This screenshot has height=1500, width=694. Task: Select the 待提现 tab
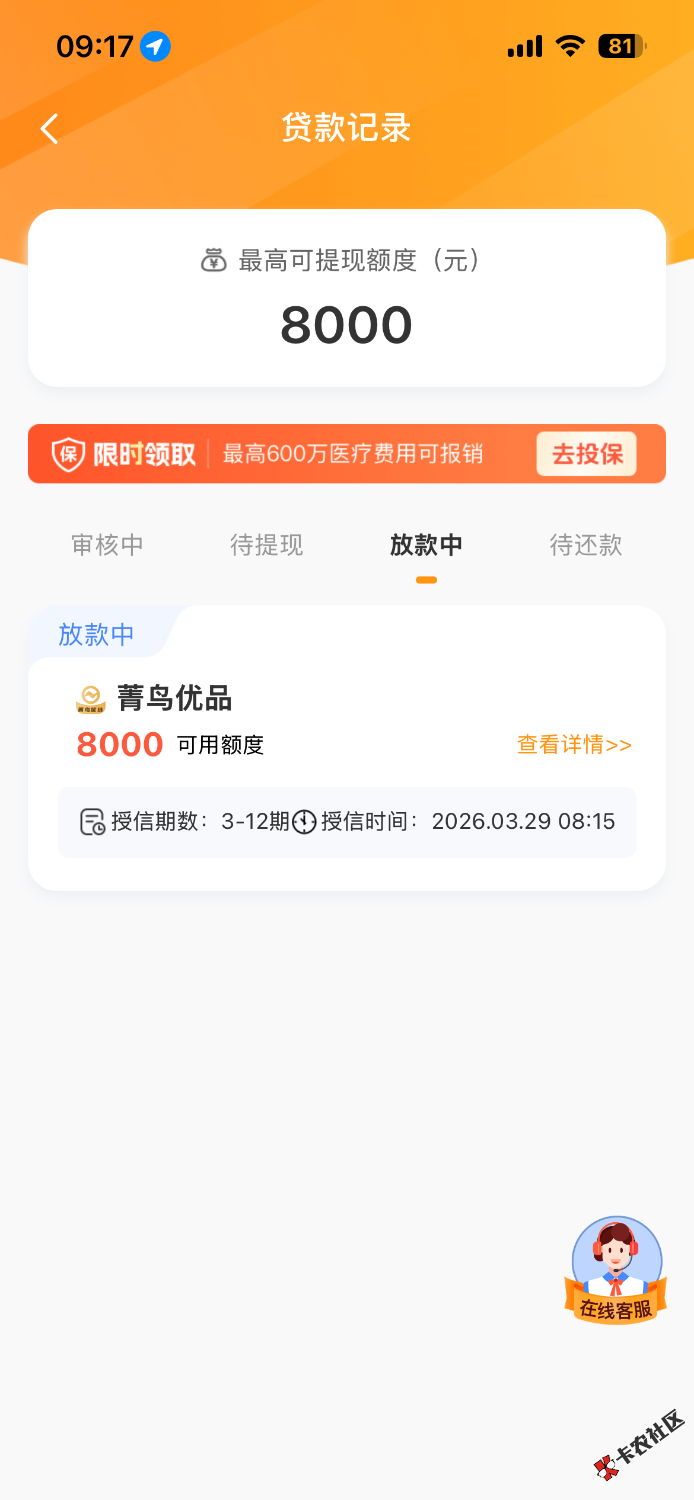point(267,545)
